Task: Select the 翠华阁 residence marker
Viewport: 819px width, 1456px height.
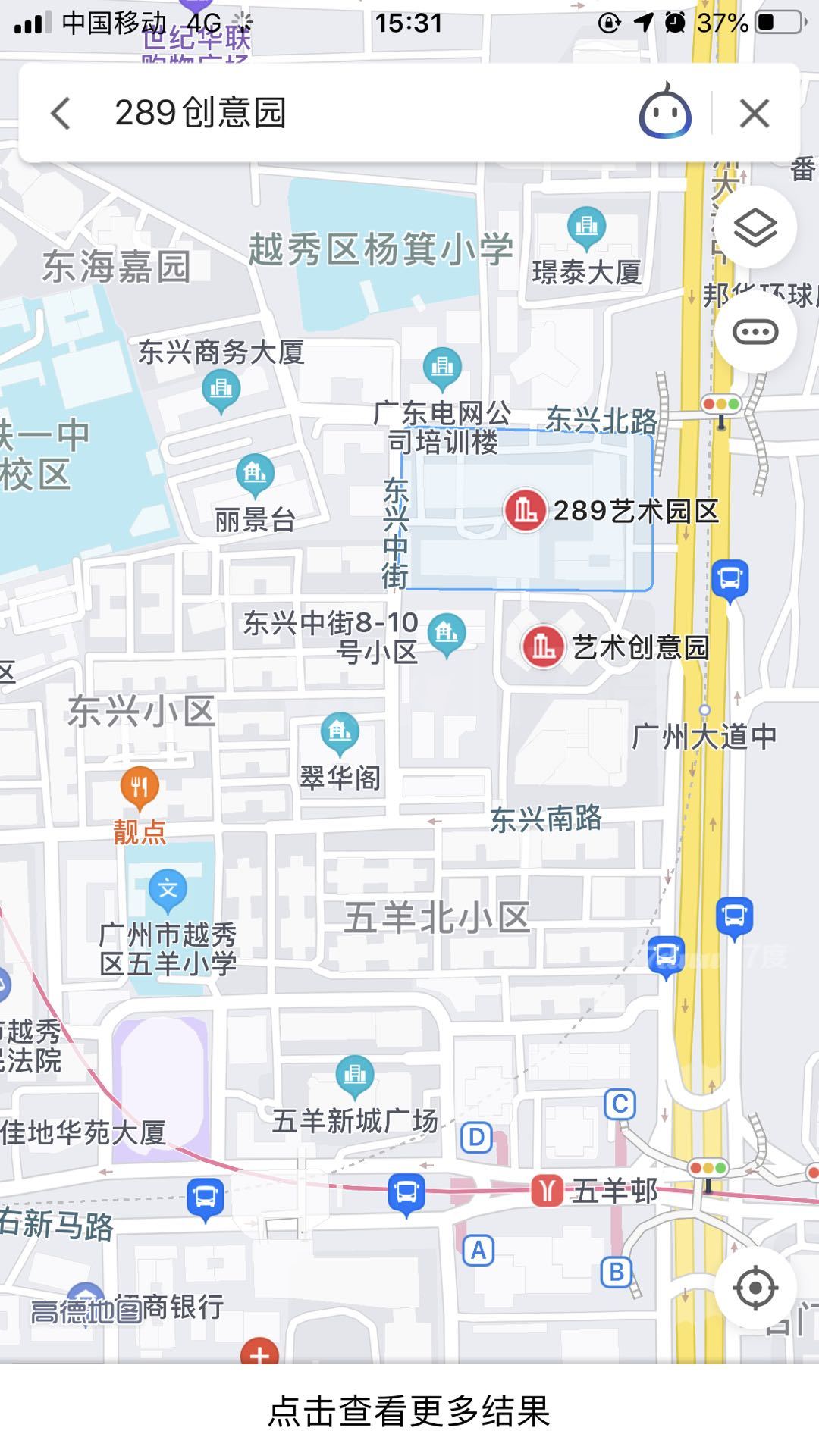Action: (x=340, y=731)
